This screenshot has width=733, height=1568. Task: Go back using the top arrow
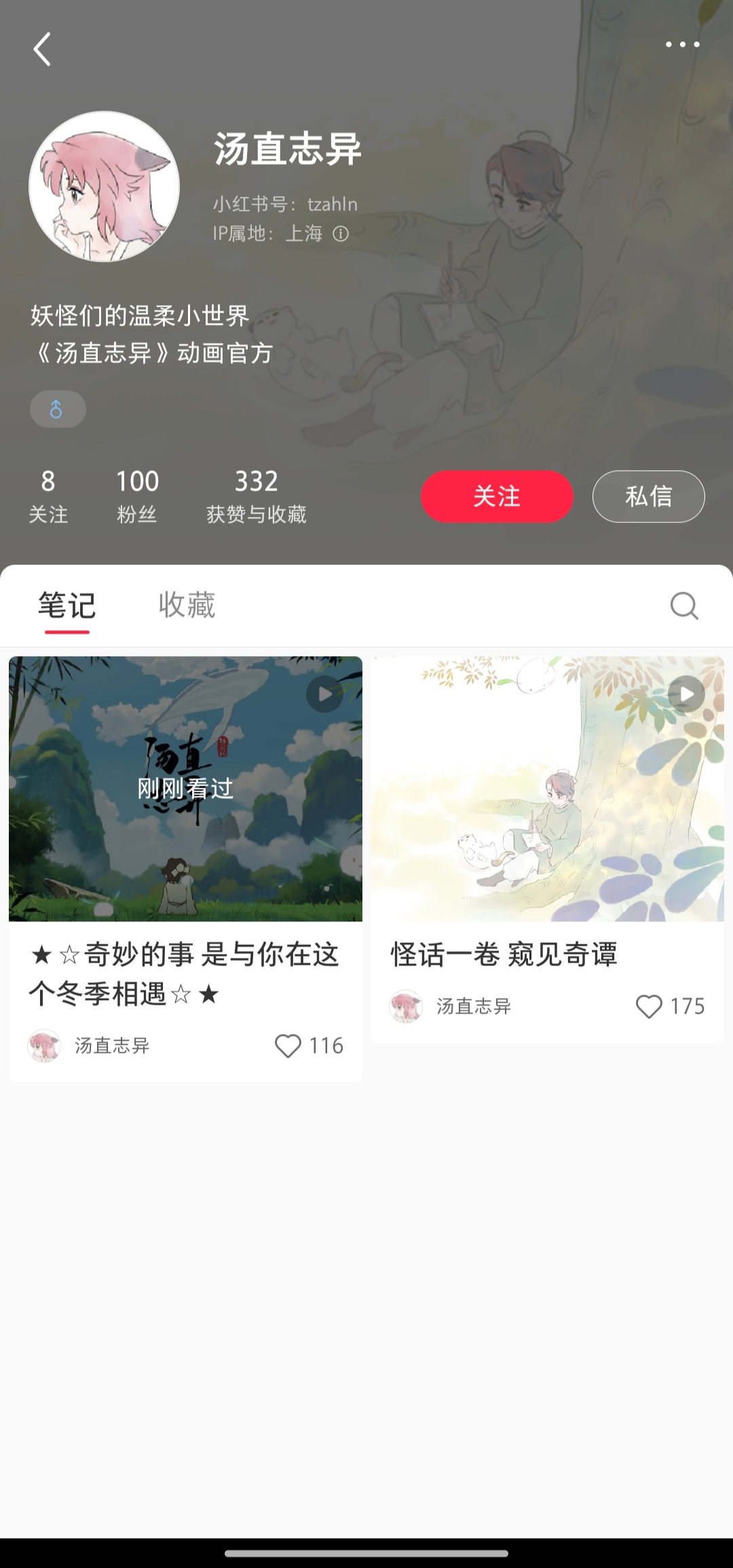[42, 50]
